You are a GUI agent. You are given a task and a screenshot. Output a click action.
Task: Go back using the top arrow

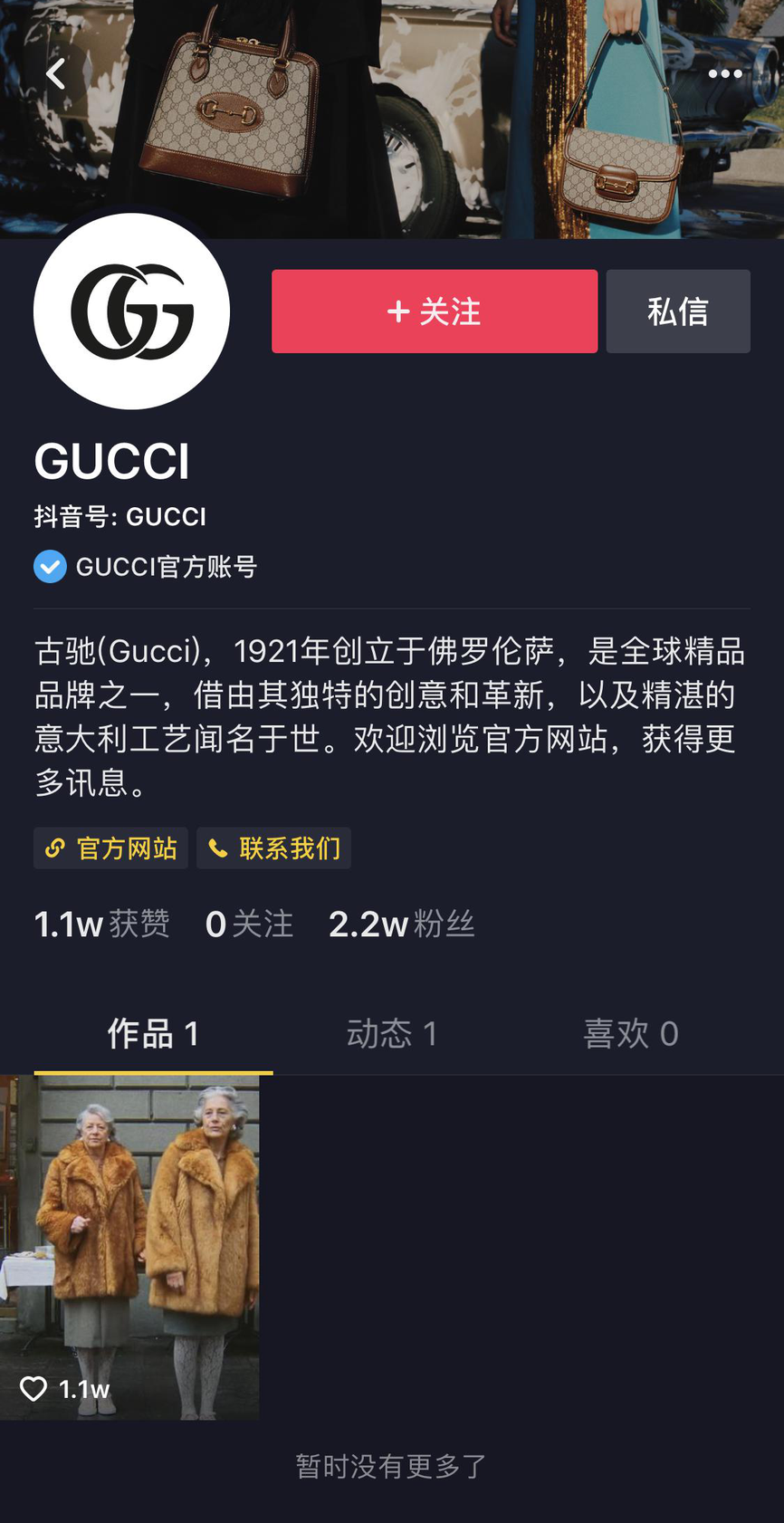(x=56, y=74)
